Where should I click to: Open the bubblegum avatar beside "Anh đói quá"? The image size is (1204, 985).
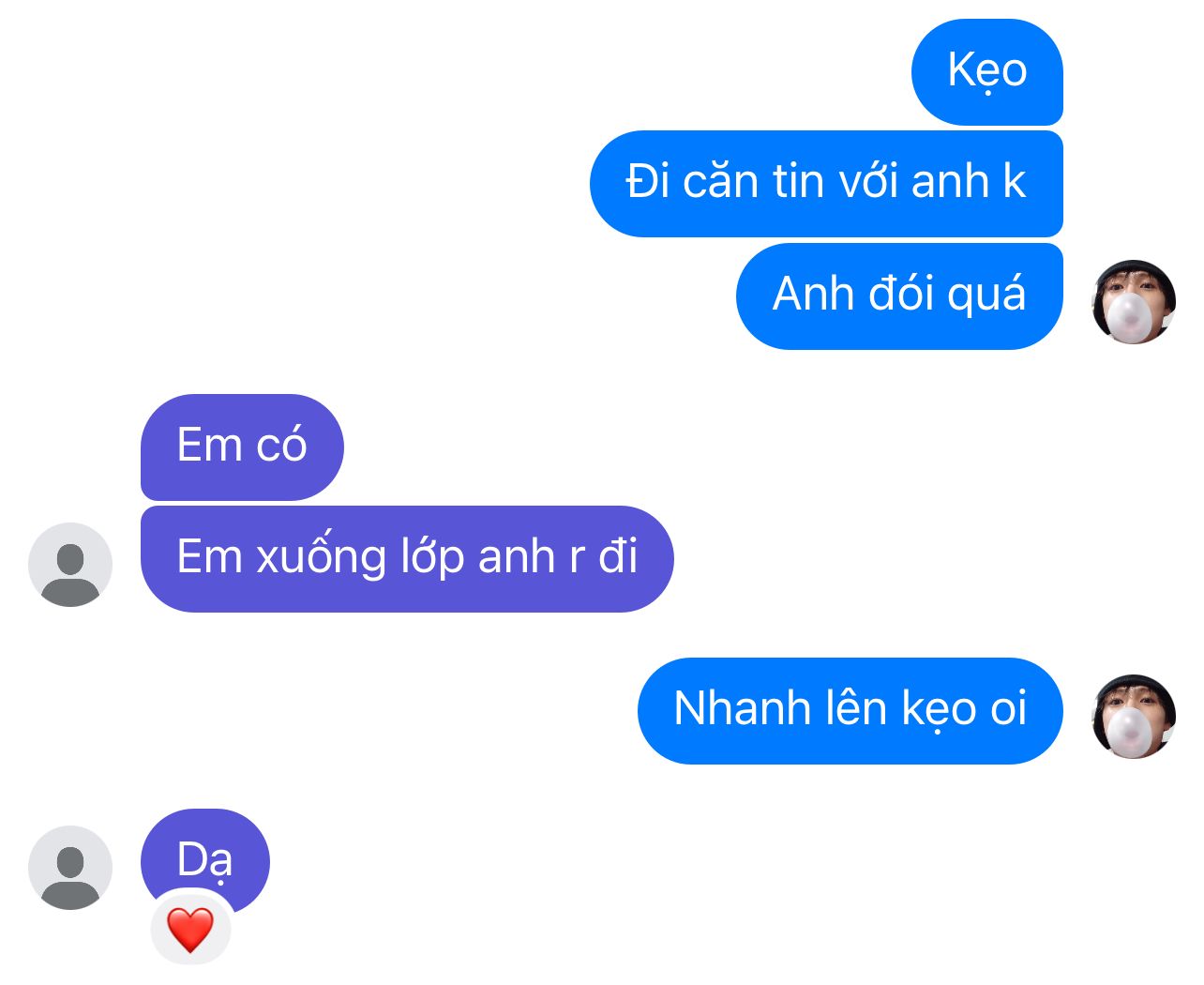coord(1134,302)
